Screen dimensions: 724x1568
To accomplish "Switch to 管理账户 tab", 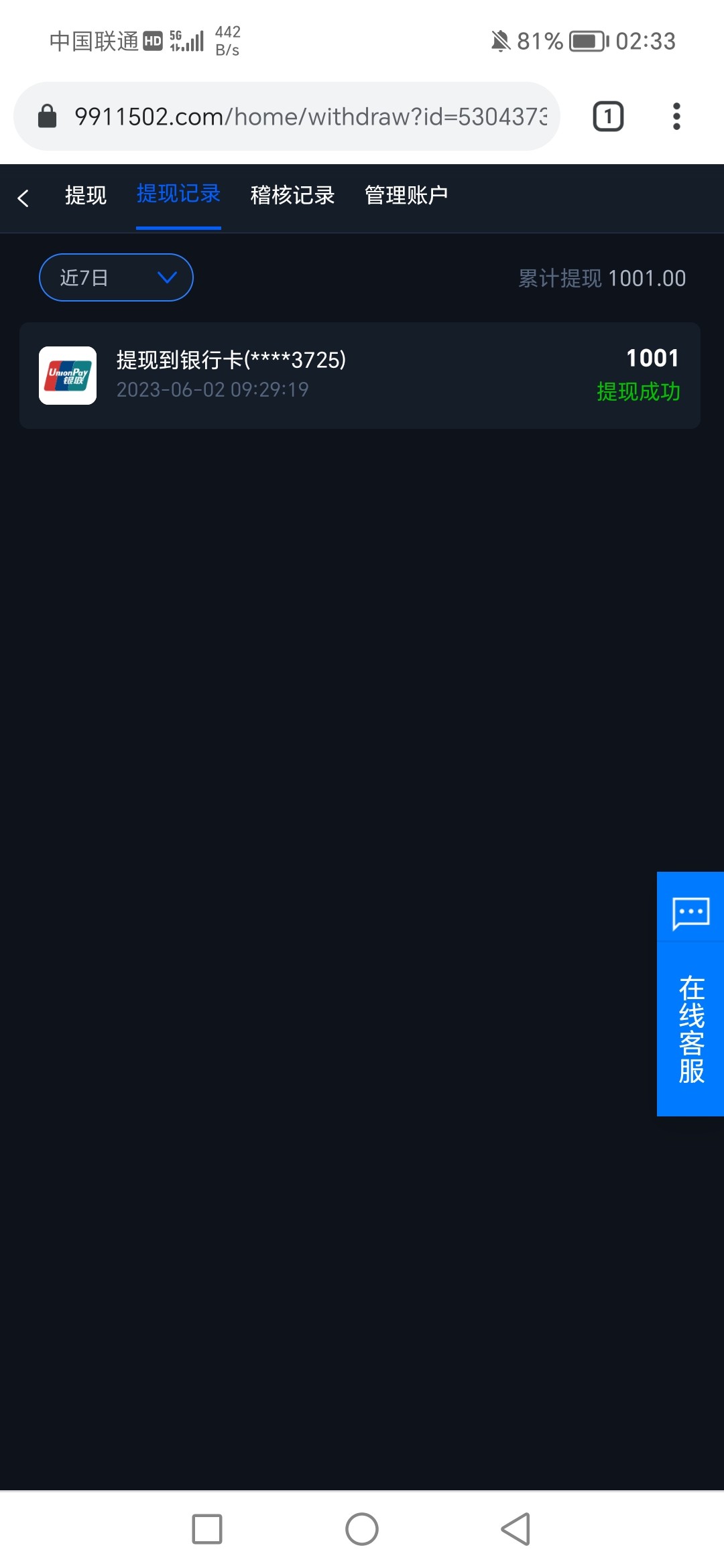I will (x=406, y=196).
